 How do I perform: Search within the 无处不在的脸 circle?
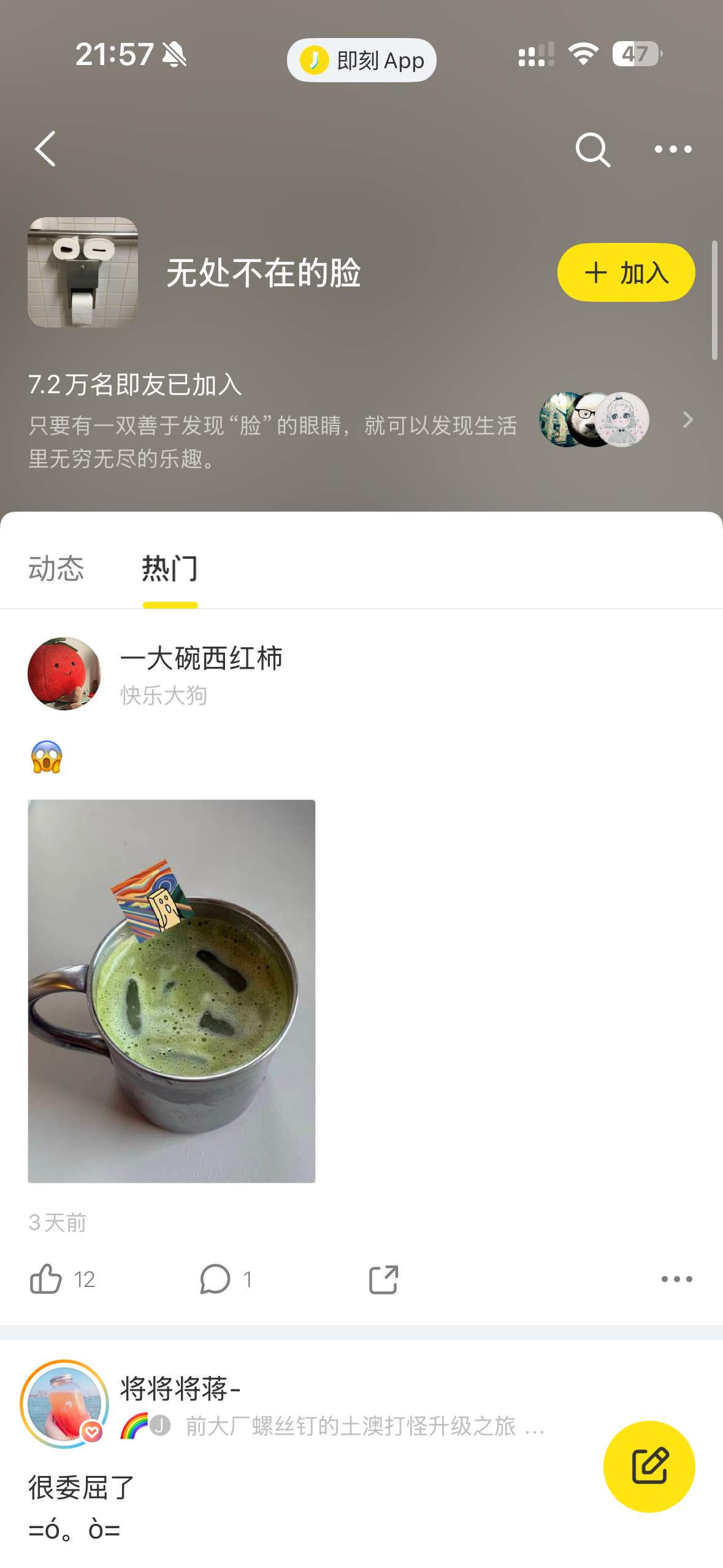(592, 149)
